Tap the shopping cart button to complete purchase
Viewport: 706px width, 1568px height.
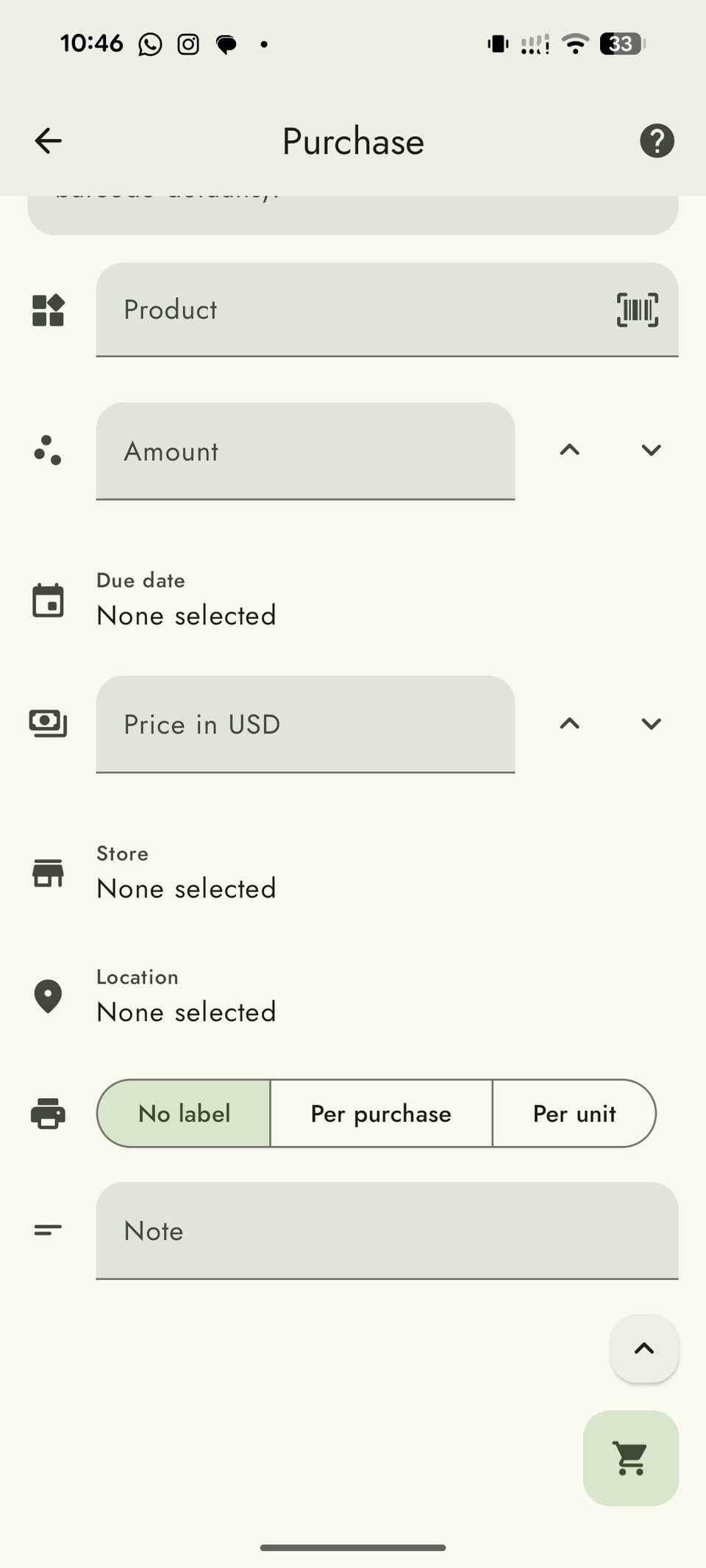630,1458
